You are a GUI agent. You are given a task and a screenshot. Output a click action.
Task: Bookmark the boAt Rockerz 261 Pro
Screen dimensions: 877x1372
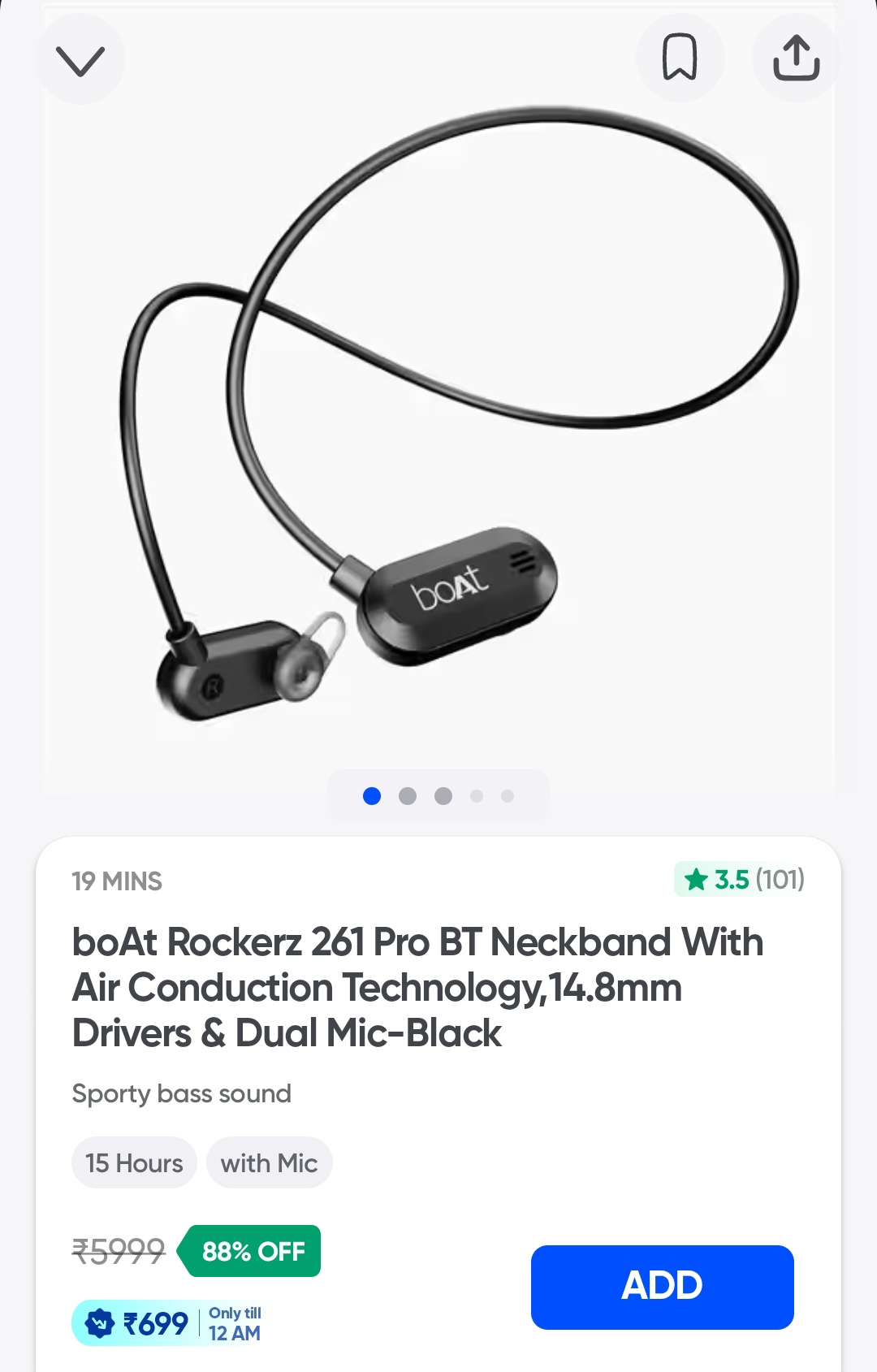click(680, 58)
